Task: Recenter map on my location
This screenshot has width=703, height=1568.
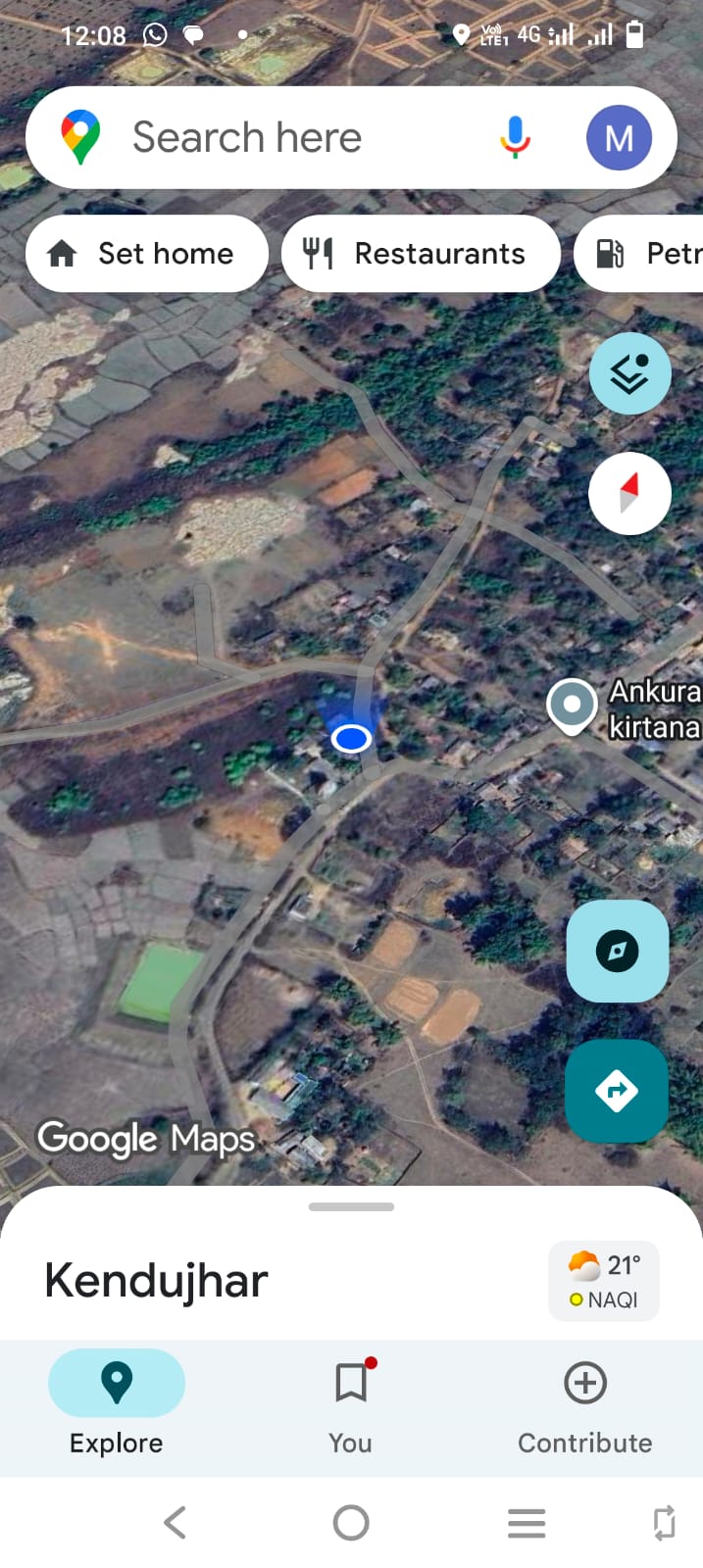Action: 618,951
